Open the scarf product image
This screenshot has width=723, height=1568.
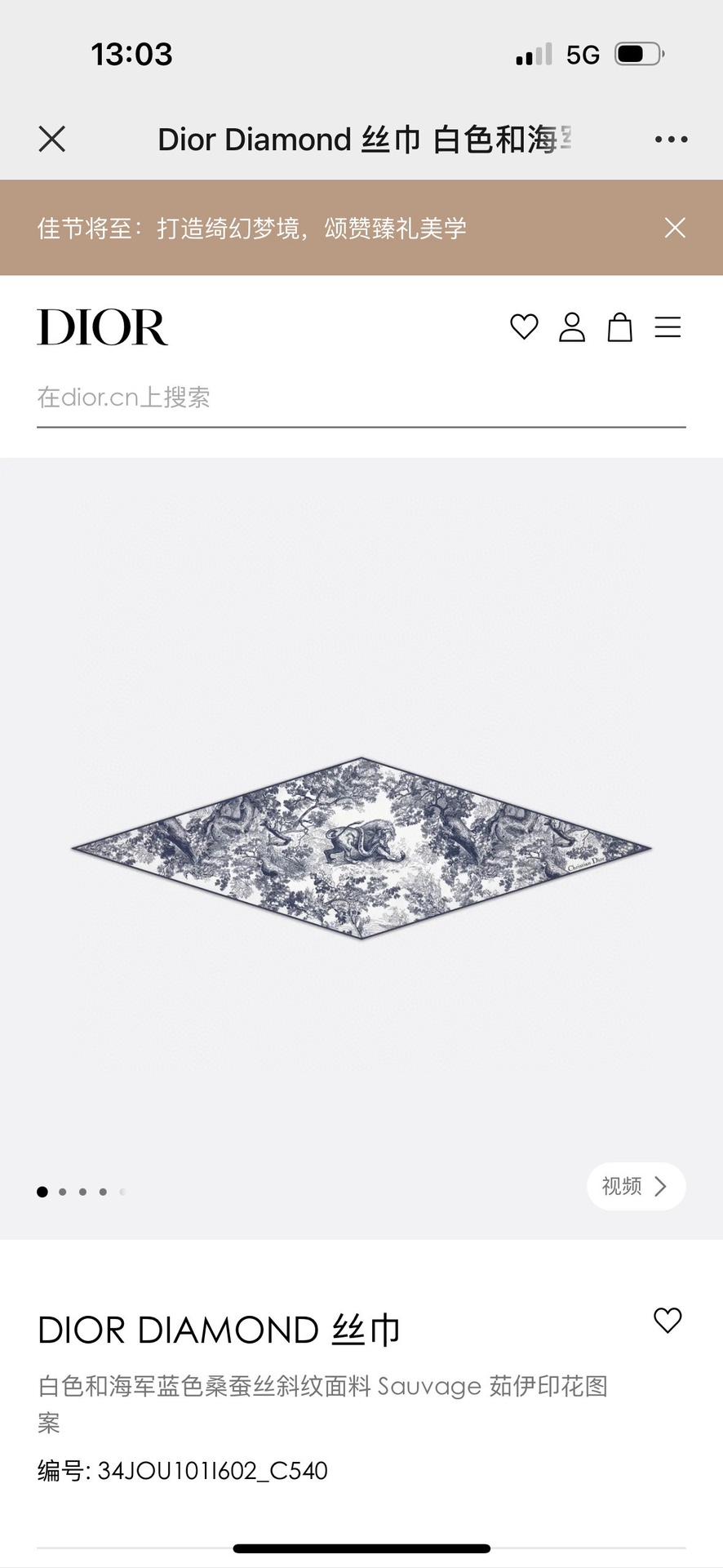pyautogui.click(x=361, y=848)
